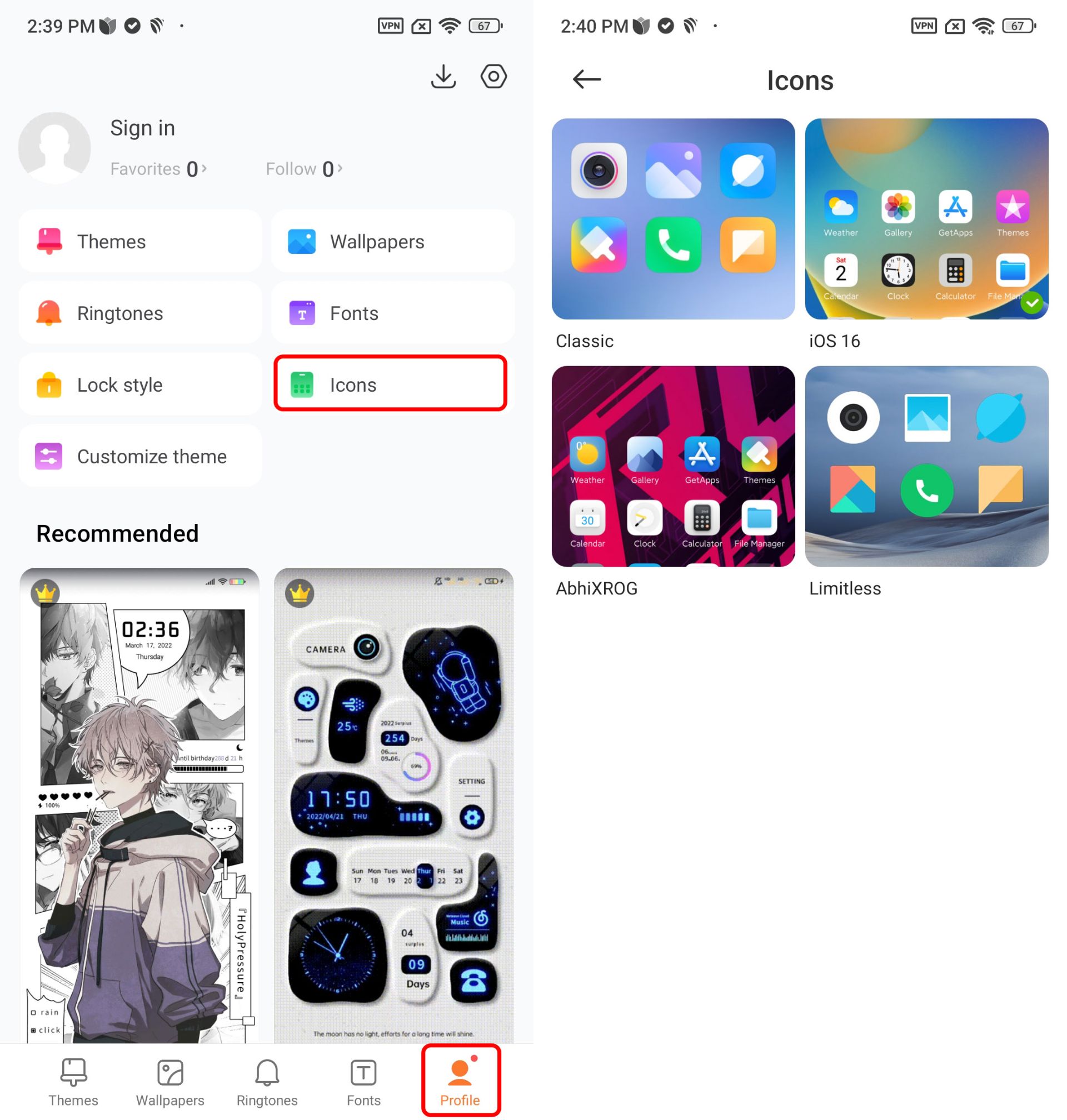Tap Sign in on the profile
This screenshot has height=1120, width=1067.
[142, 128]
